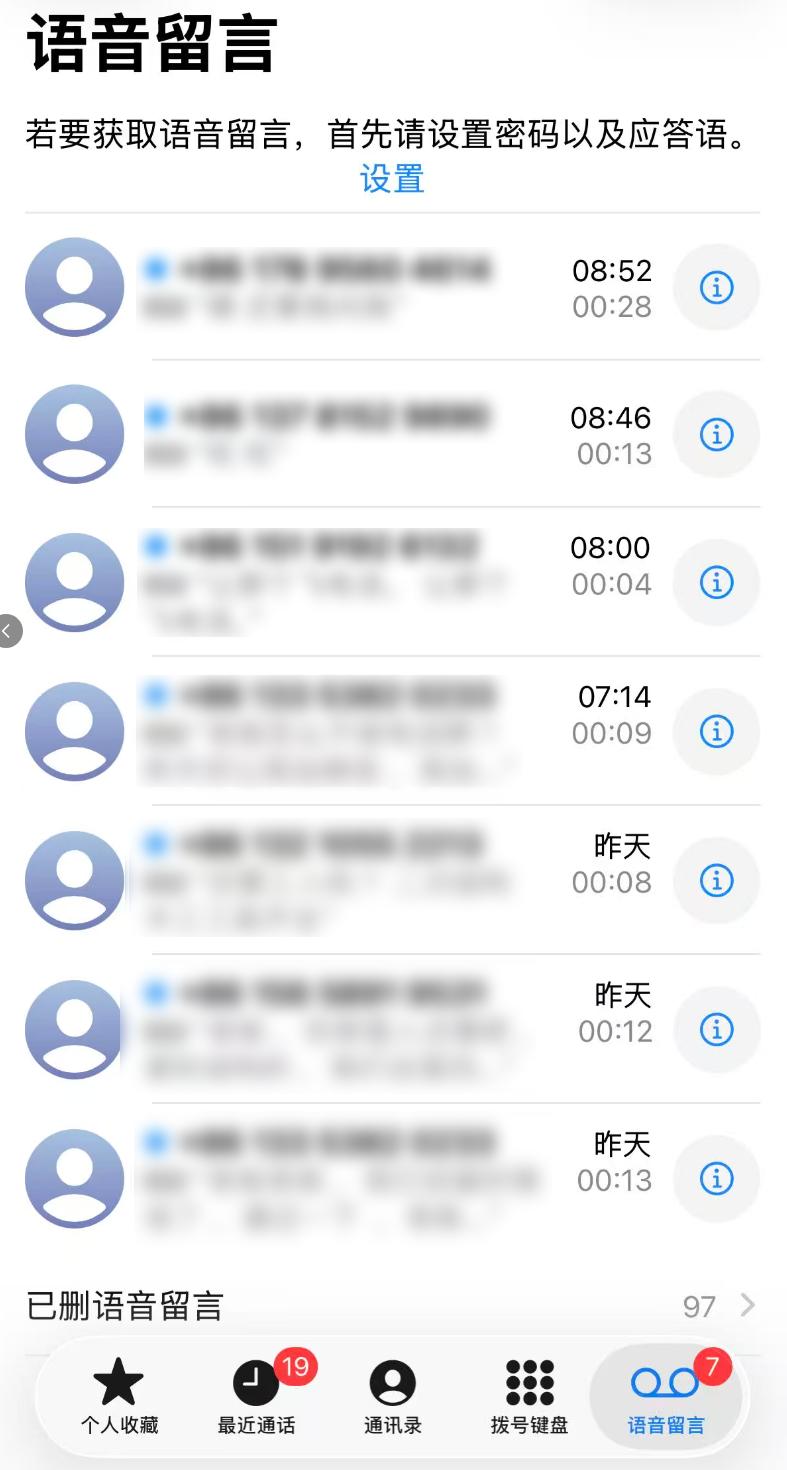The height and width of the screenshot is (1470, 787).
Task: Open info for the 08:00 voicemail
Action: [716, 582]
